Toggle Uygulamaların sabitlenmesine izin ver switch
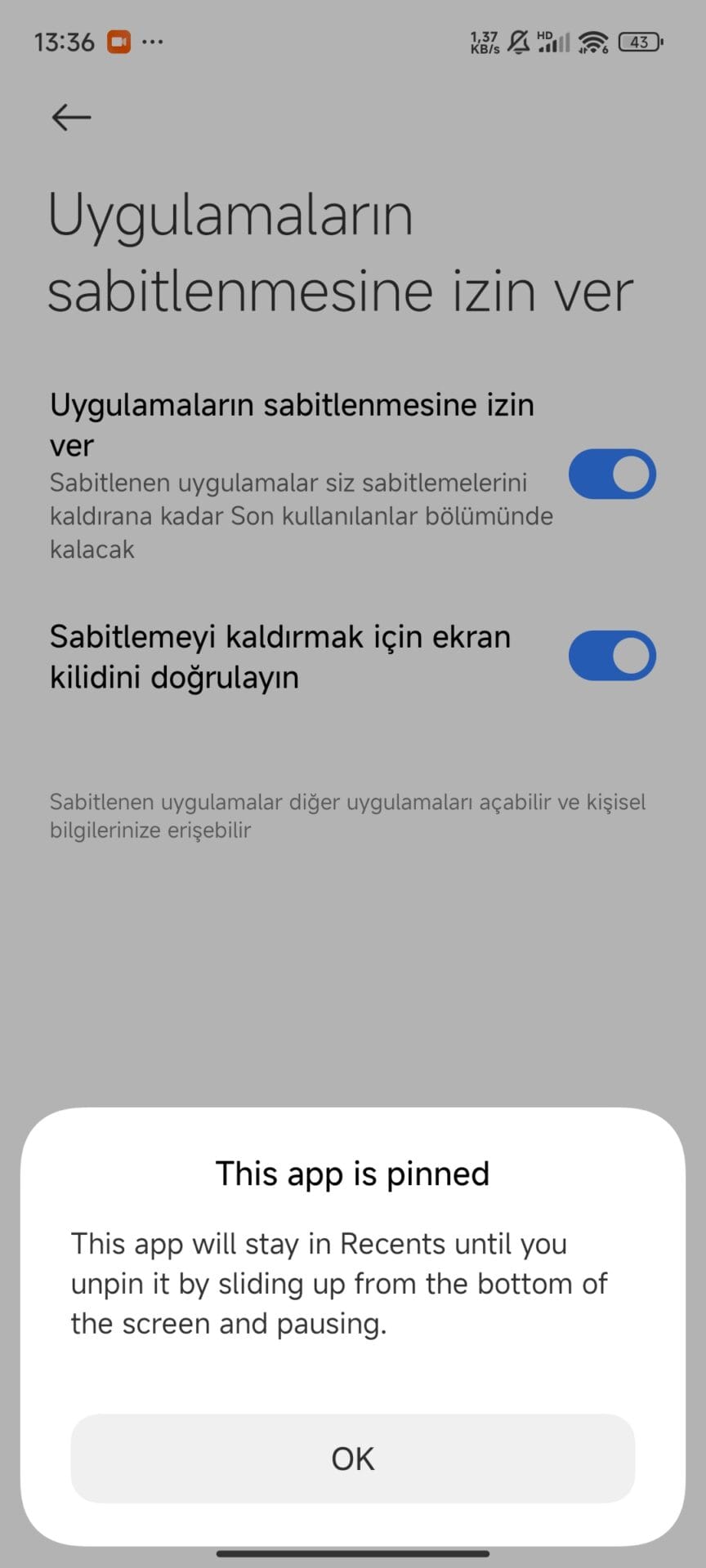The height and width of the screenshot is (1568, 706). click(612, 474)
